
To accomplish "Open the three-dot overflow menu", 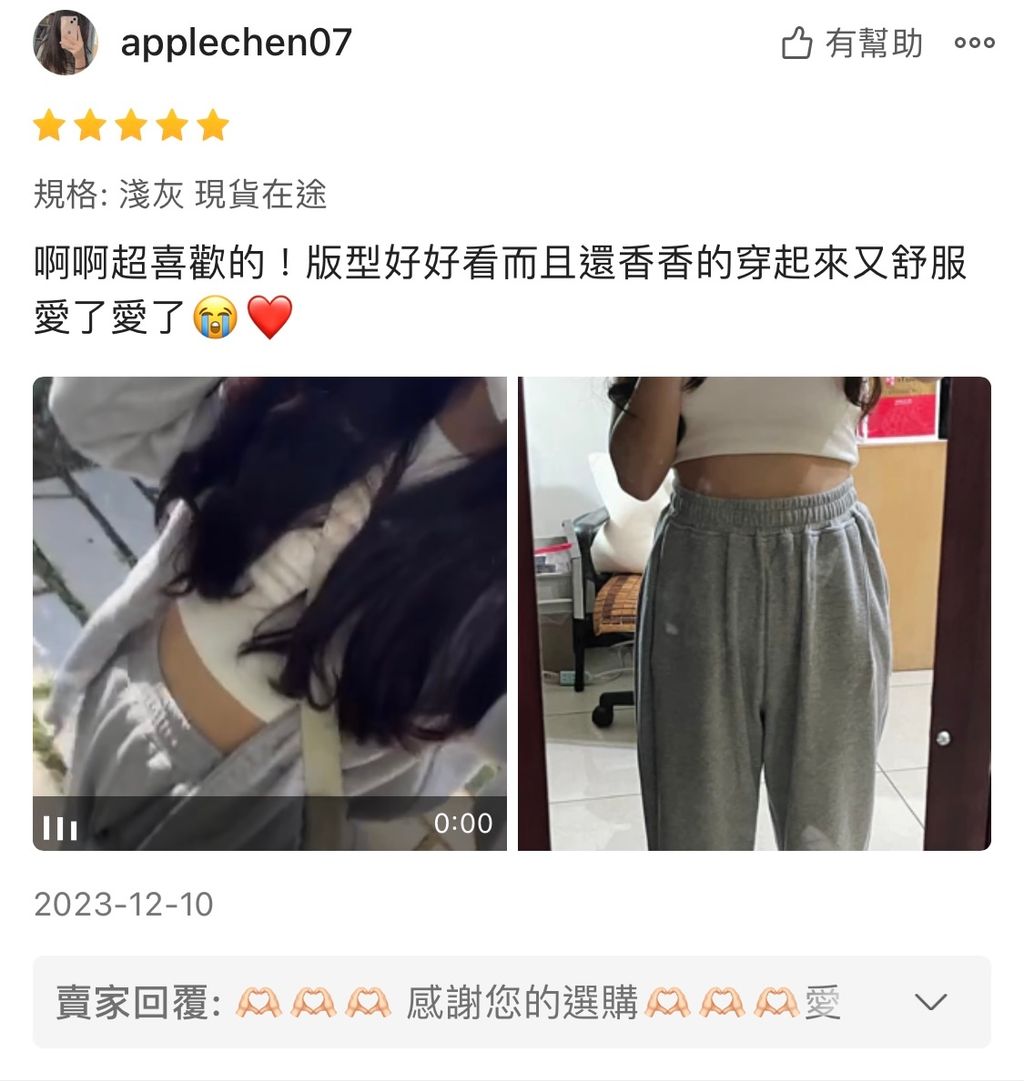I will coord(974,44).
